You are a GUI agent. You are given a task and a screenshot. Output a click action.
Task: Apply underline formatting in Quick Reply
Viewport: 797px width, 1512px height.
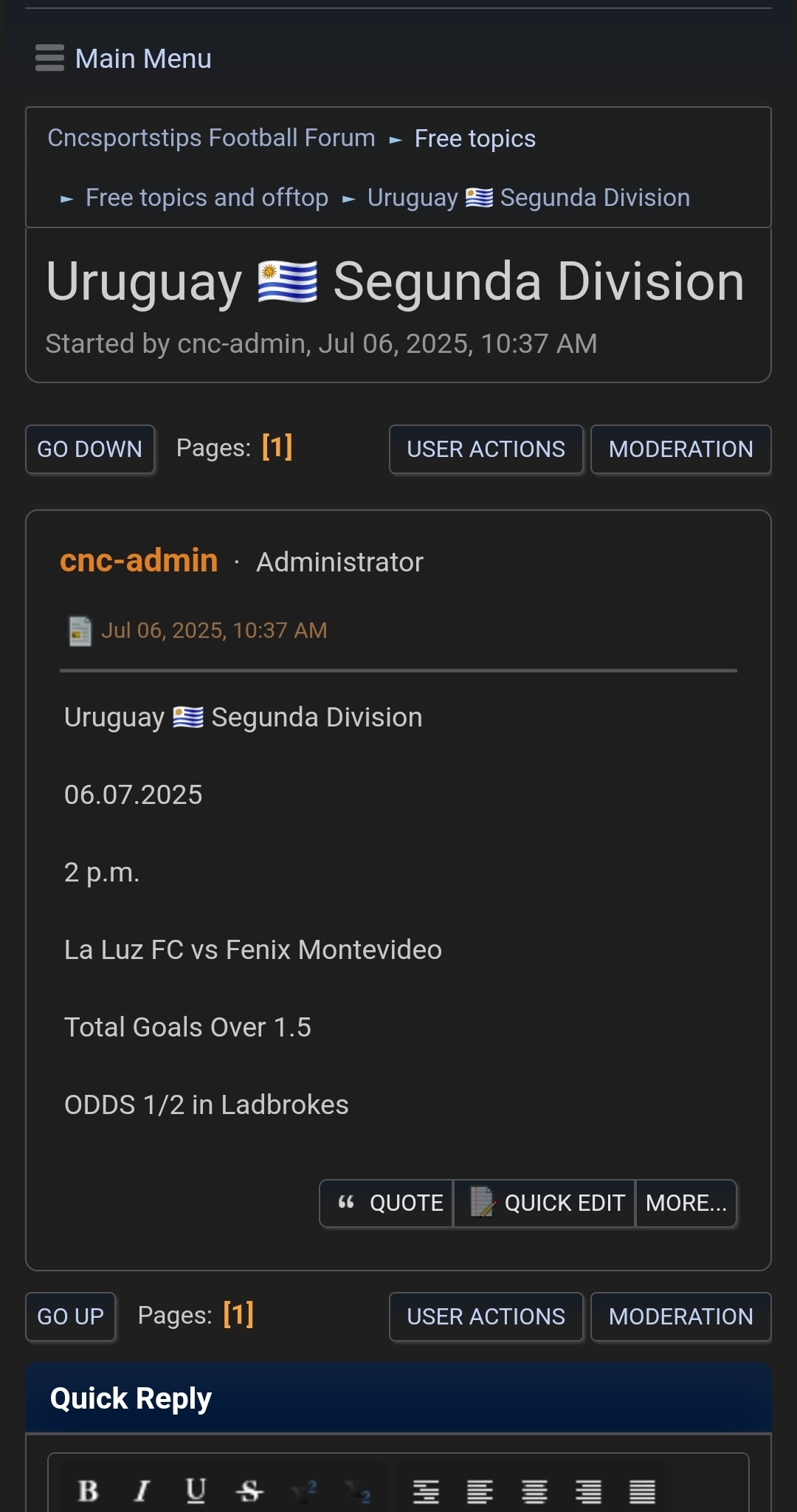[196, 1491]
